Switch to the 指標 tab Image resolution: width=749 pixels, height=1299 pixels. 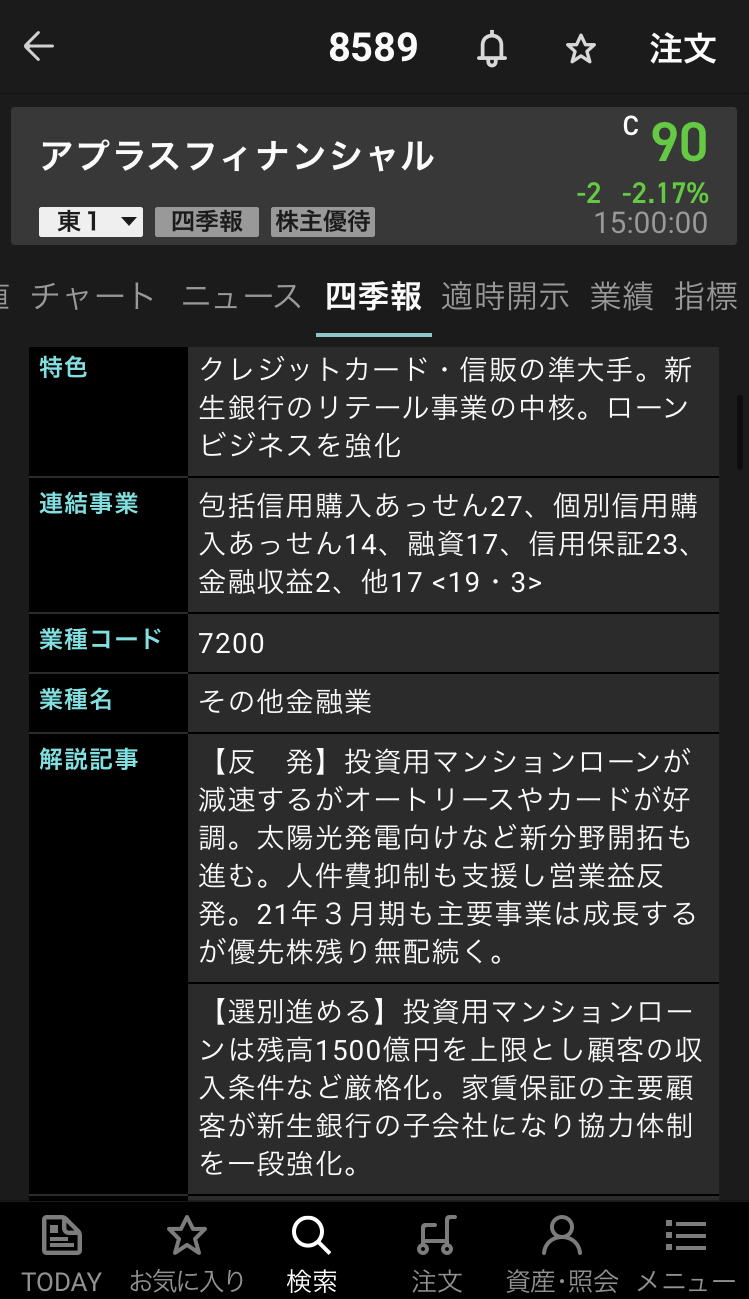[706, 296]
